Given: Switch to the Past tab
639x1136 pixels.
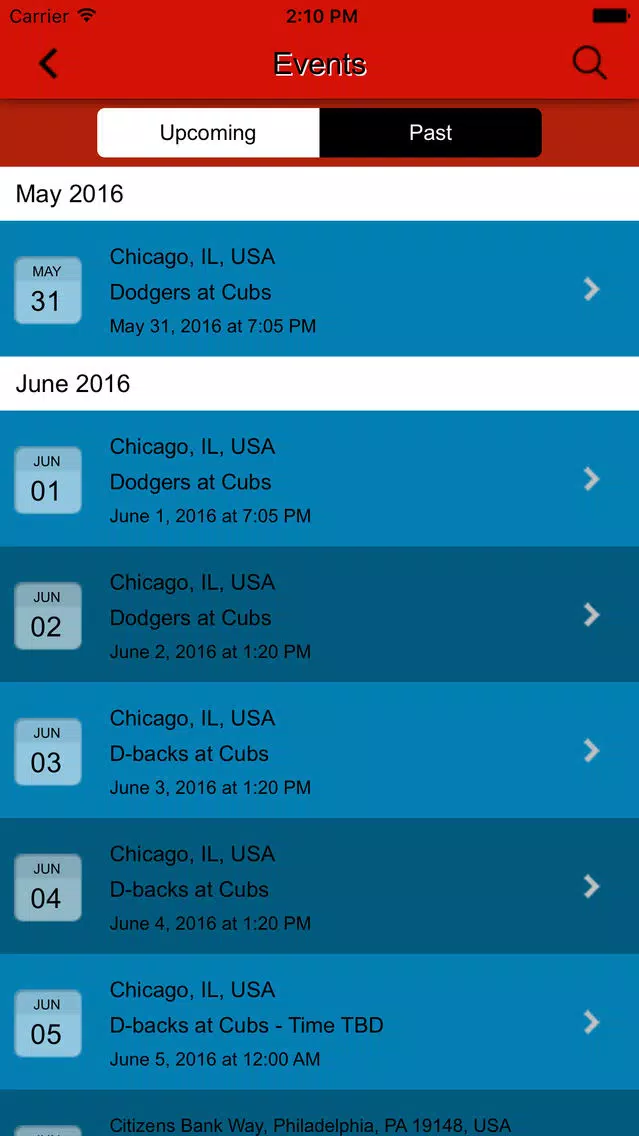Looking at the screenshot, I should [x=430, y=133].
